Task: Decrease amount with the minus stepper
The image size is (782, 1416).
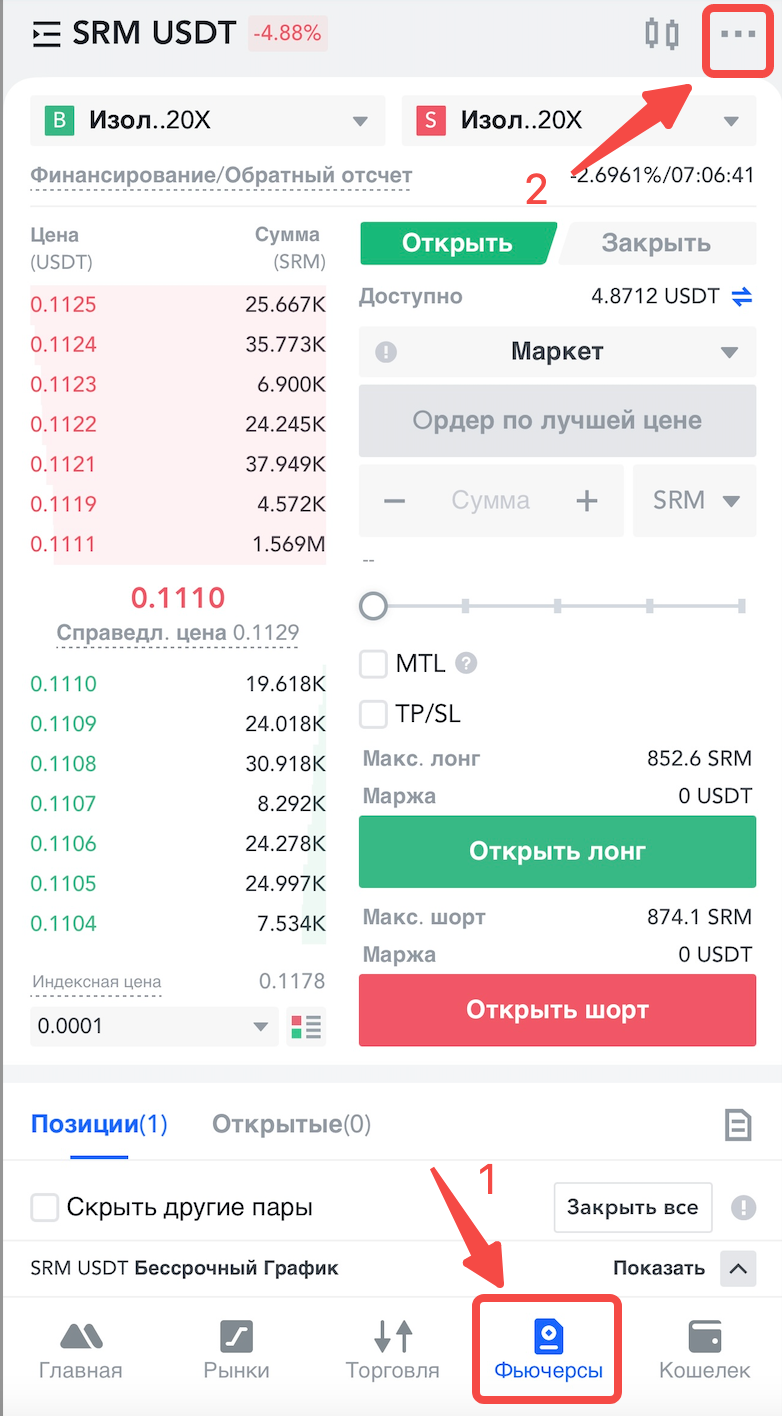Action: [394, 500]
